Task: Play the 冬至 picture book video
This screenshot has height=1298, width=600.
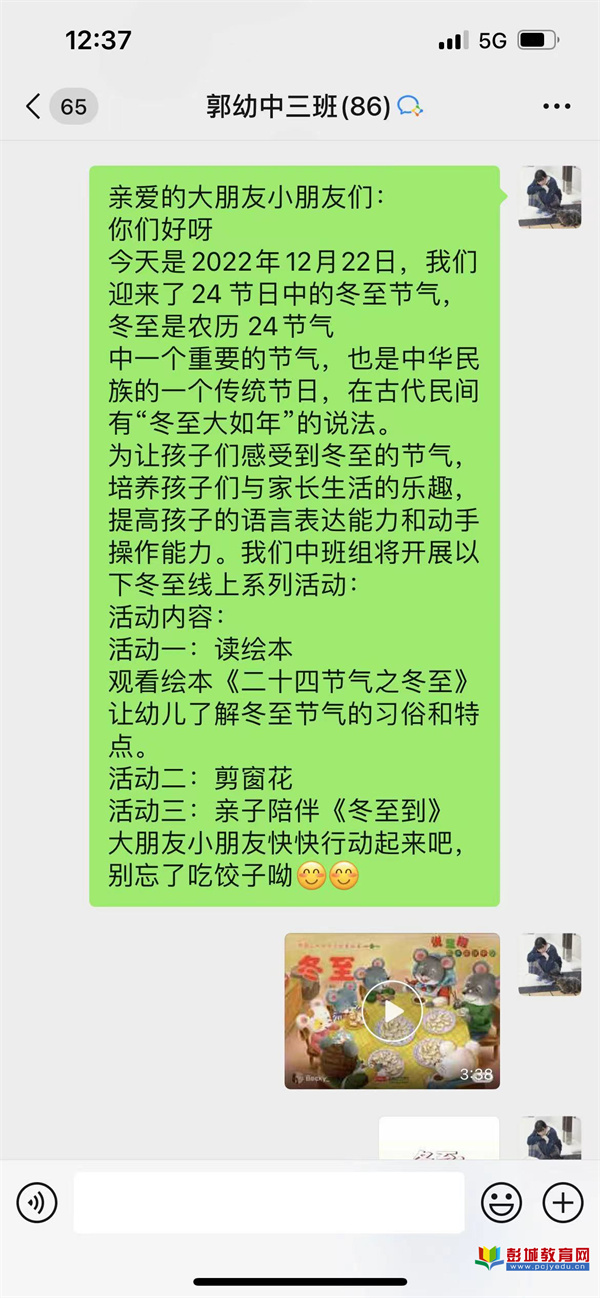Action: tap(392, 1011)
